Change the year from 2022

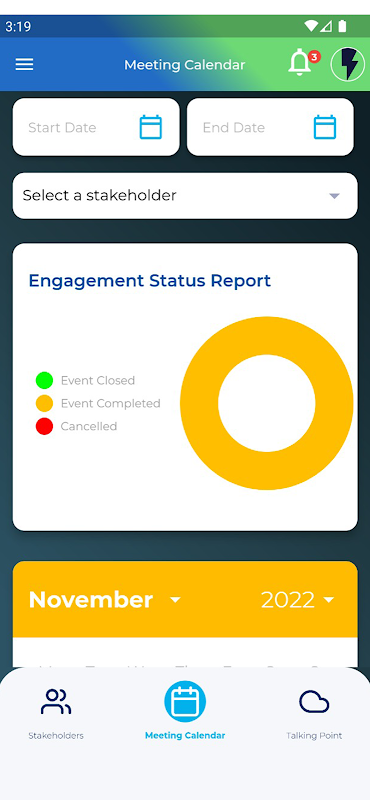pyautogui.click(x=298, y=599)
